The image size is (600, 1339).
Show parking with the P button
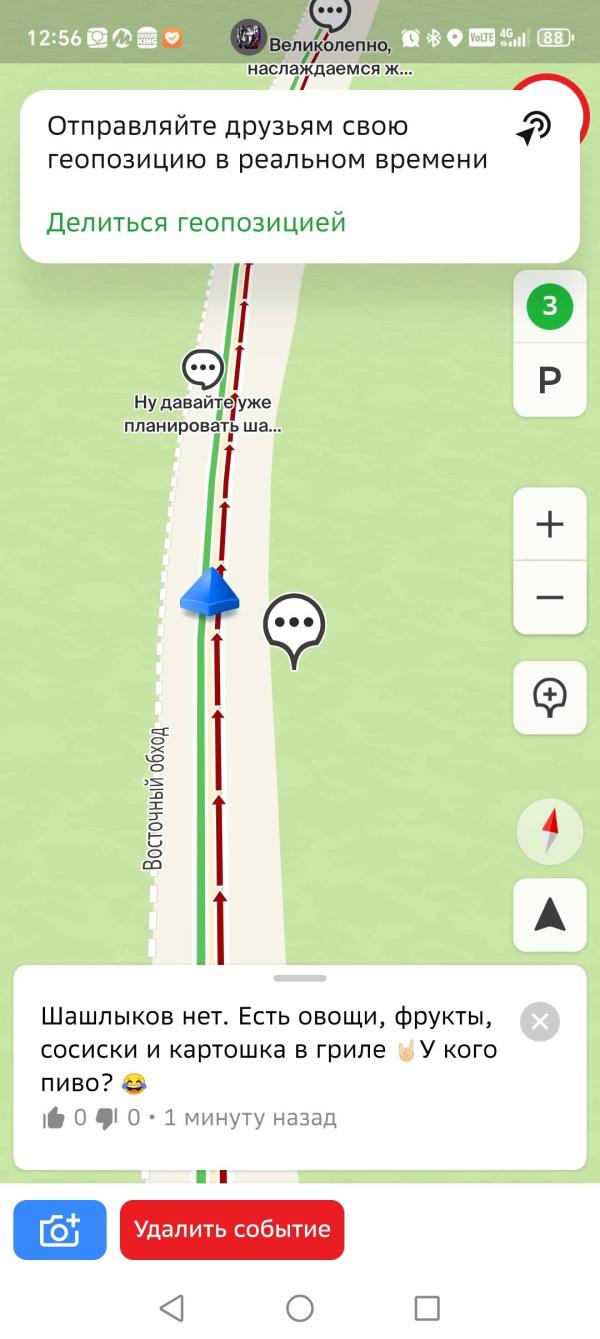(549, 380)
